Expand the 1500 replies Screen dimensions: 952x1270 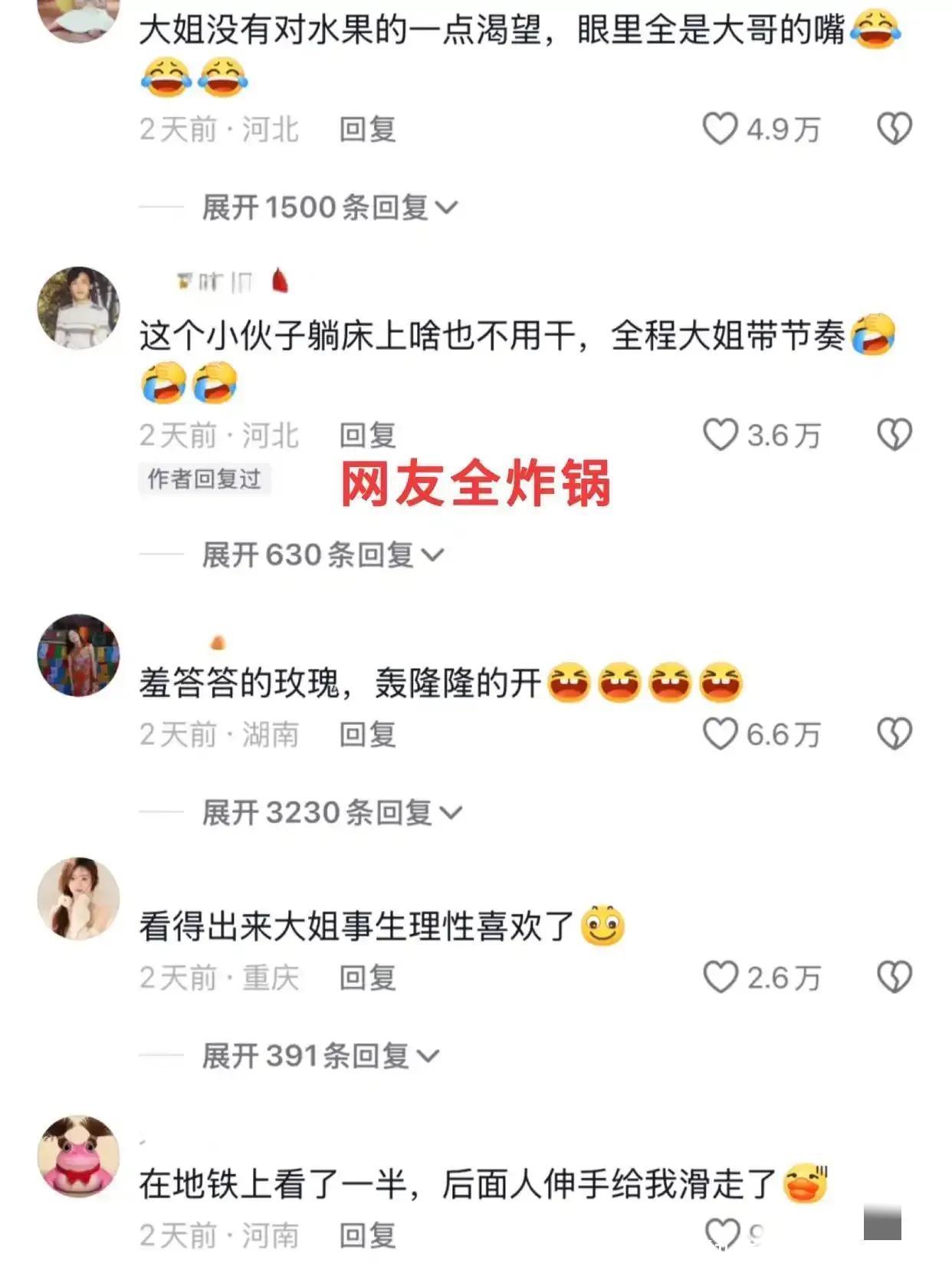tap(330, 207)
